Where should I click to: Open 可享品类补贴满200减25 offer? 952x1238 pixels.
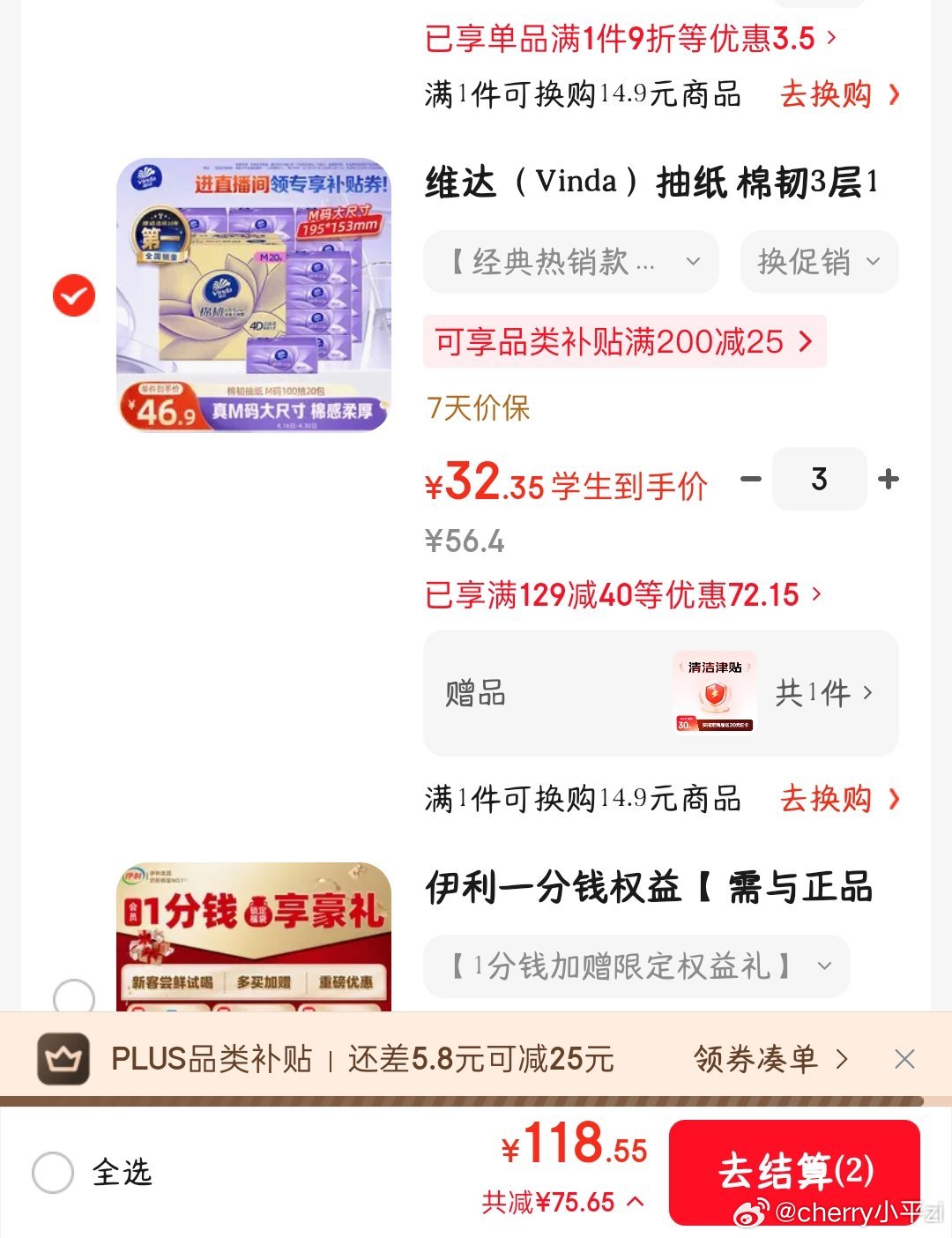tap(624, 341)
